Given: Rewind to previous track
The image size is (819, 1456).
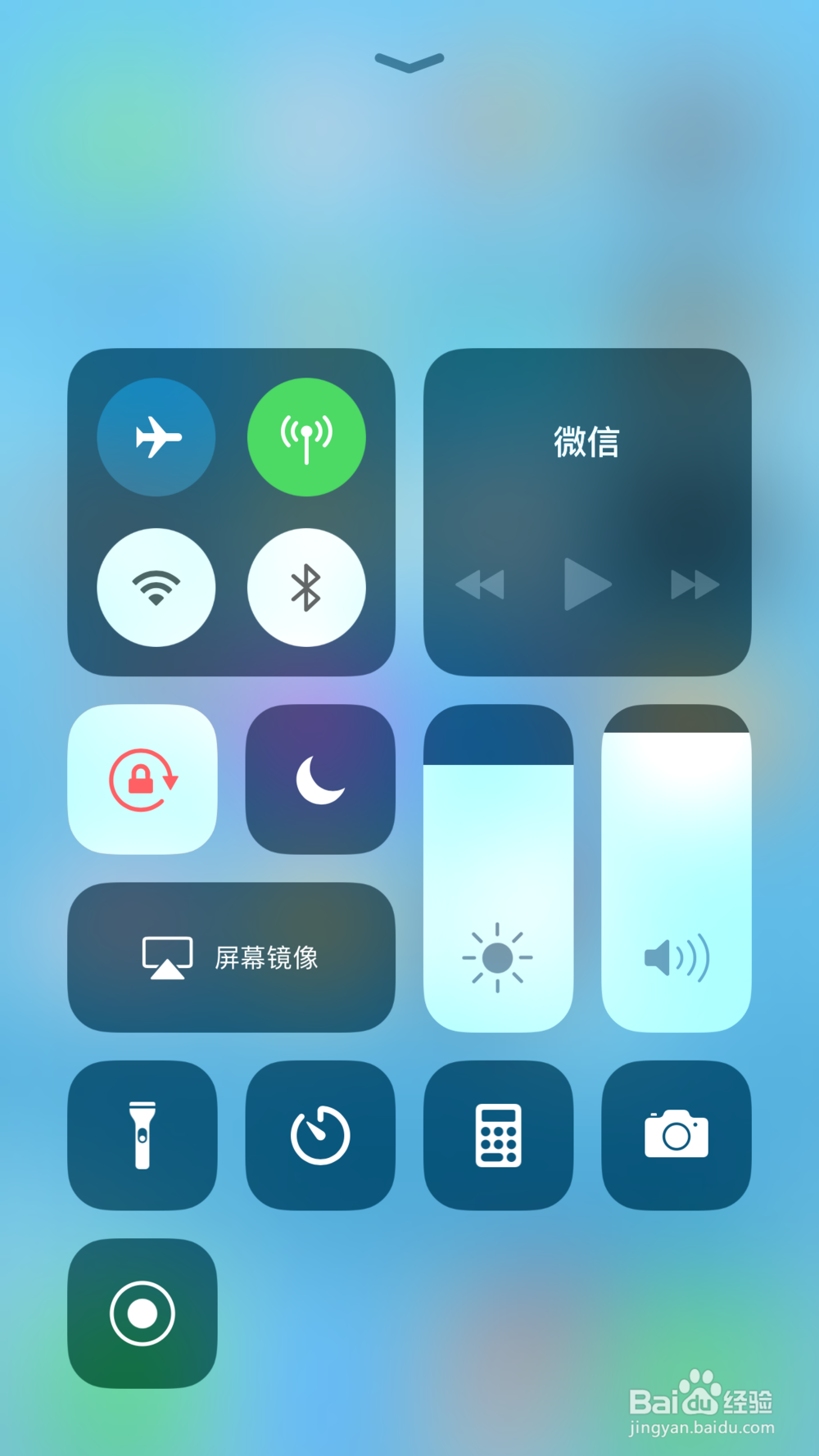Looking at the screenshot, I should point(481,584).
